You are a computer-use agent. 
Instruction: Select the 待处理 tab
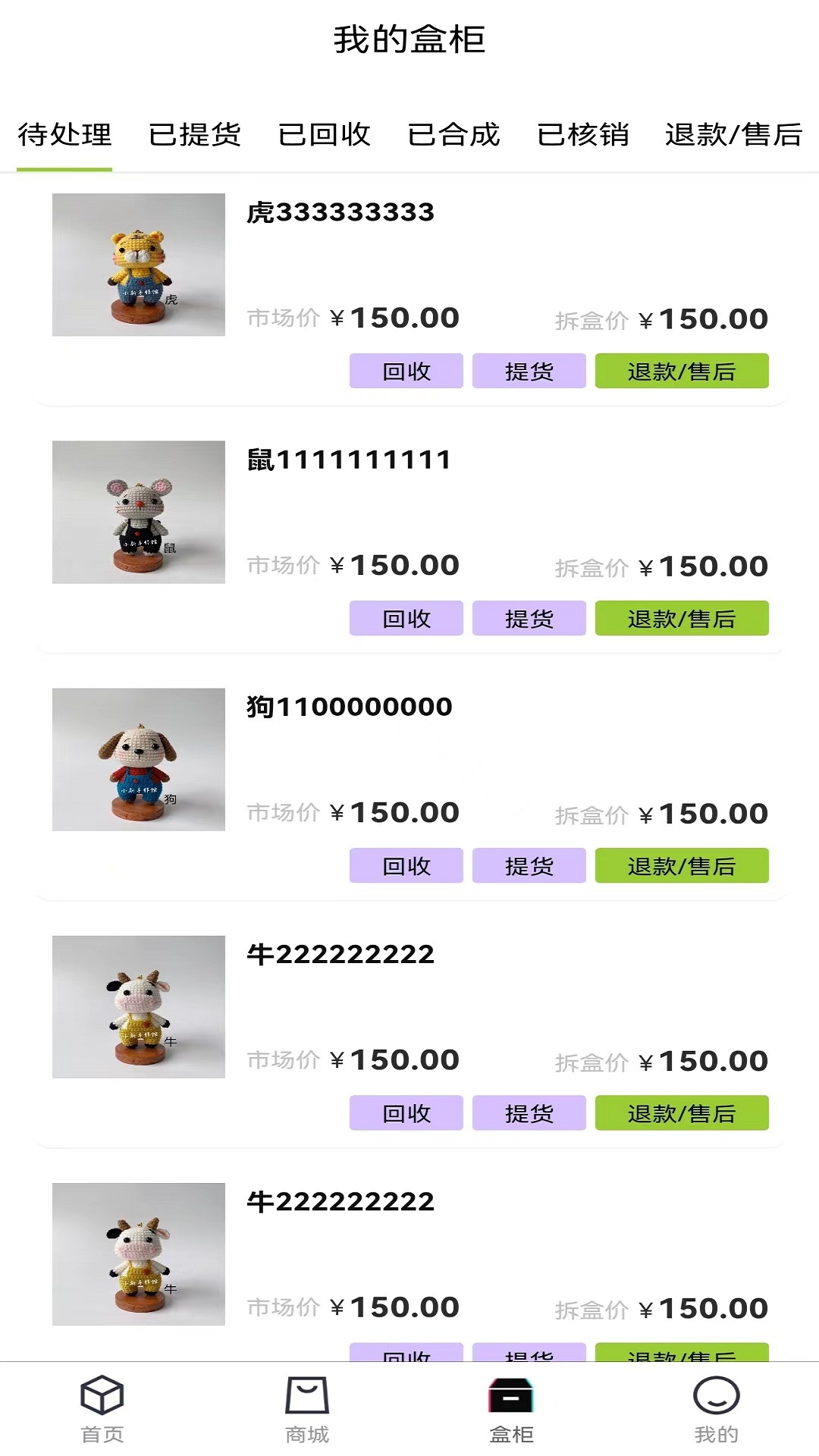65,135
